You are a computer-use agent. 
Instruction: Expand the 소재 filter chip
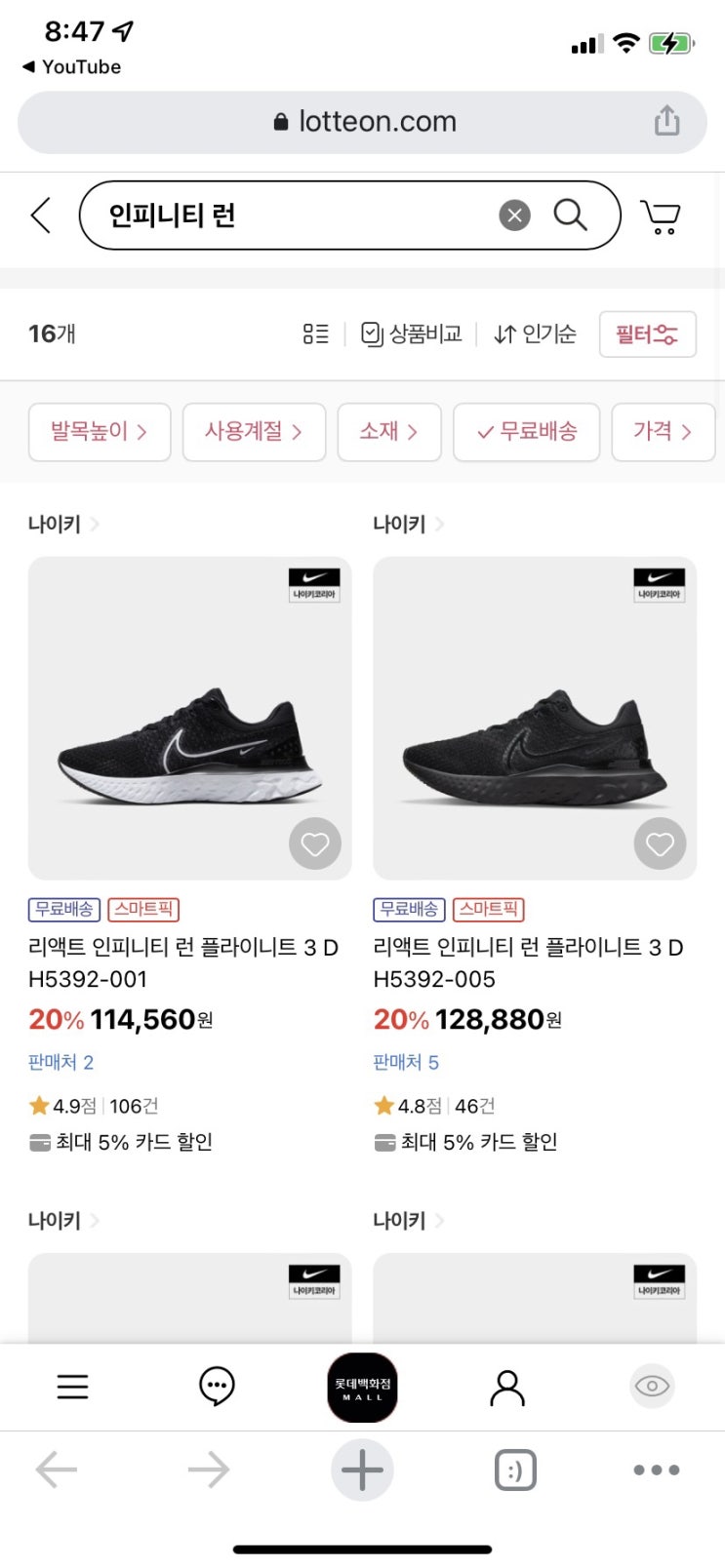(389, 431)
